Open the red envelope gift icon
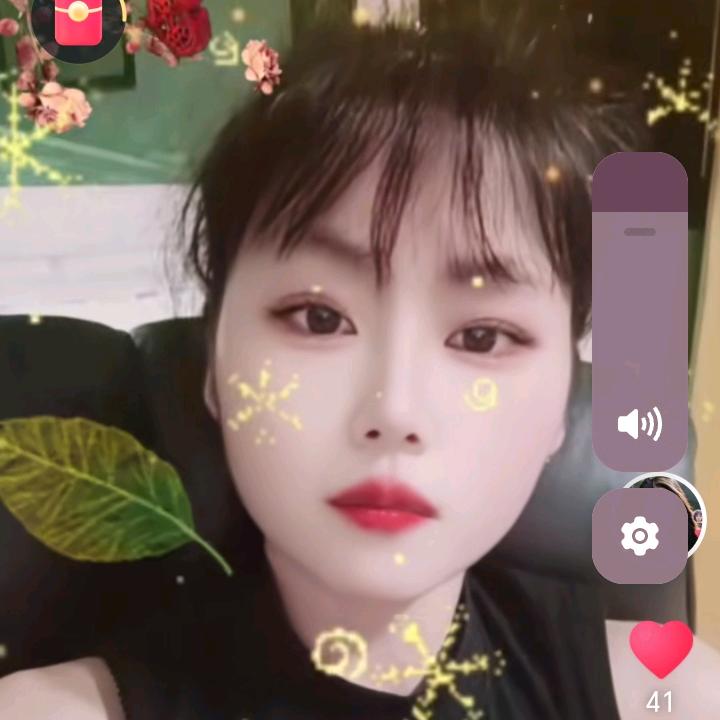Image resolution: width=720 pixels, height=720 pixels. [79, 24]
